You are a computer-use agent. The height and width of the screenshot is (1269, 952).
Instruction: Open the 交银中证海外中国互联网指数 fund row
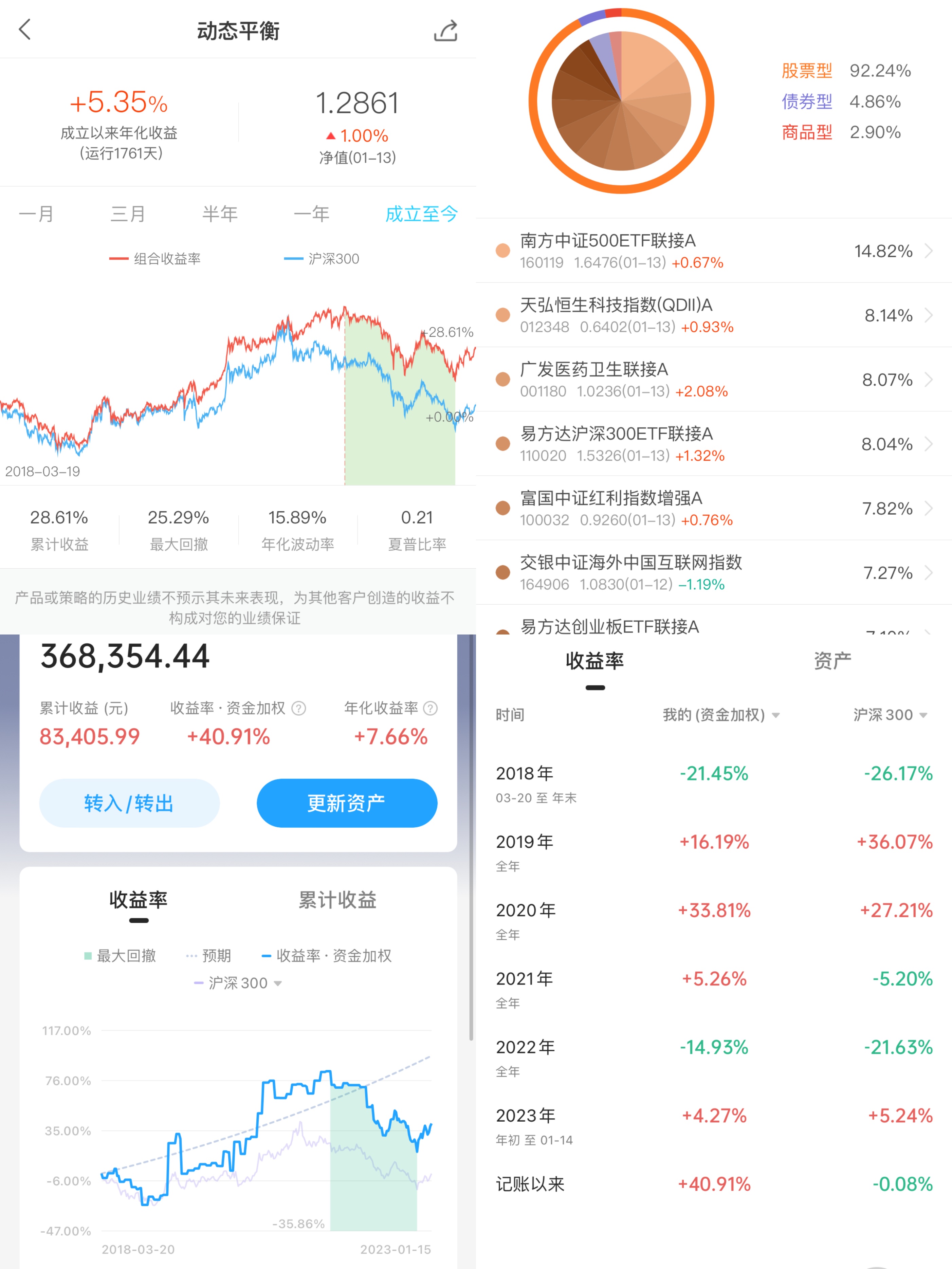[x=713, y=572]
